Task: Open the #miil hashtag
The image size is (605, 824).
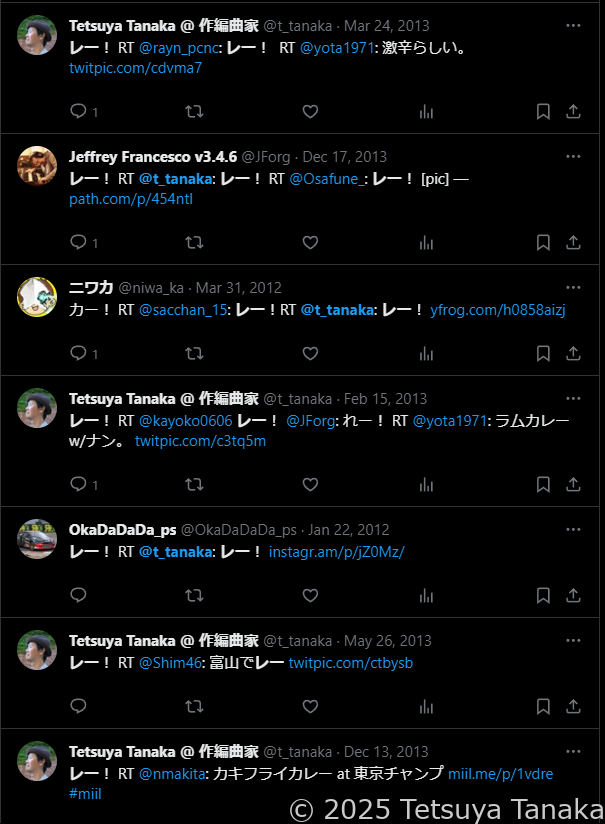Action: 85,793
